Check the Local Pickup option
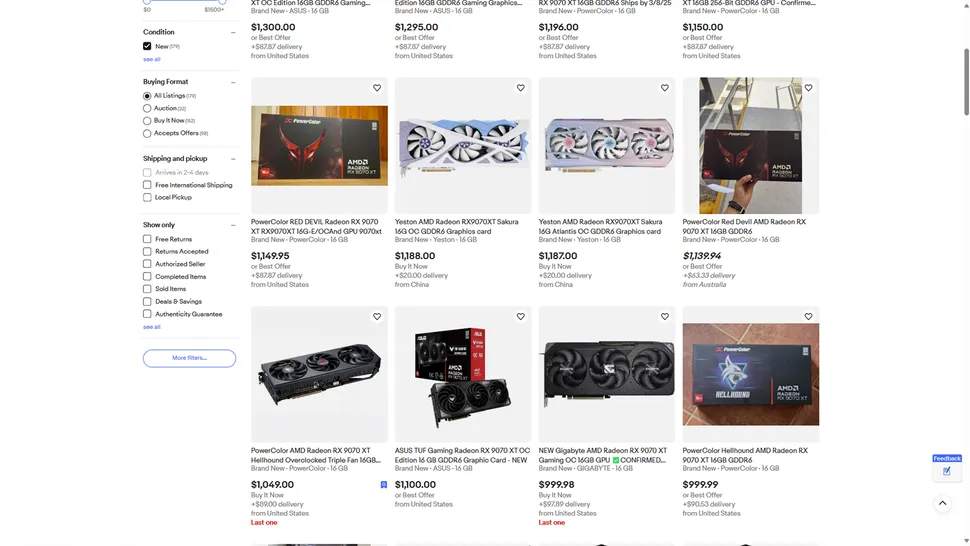Viewport: 970px width, 546px height. click(147, 197)
